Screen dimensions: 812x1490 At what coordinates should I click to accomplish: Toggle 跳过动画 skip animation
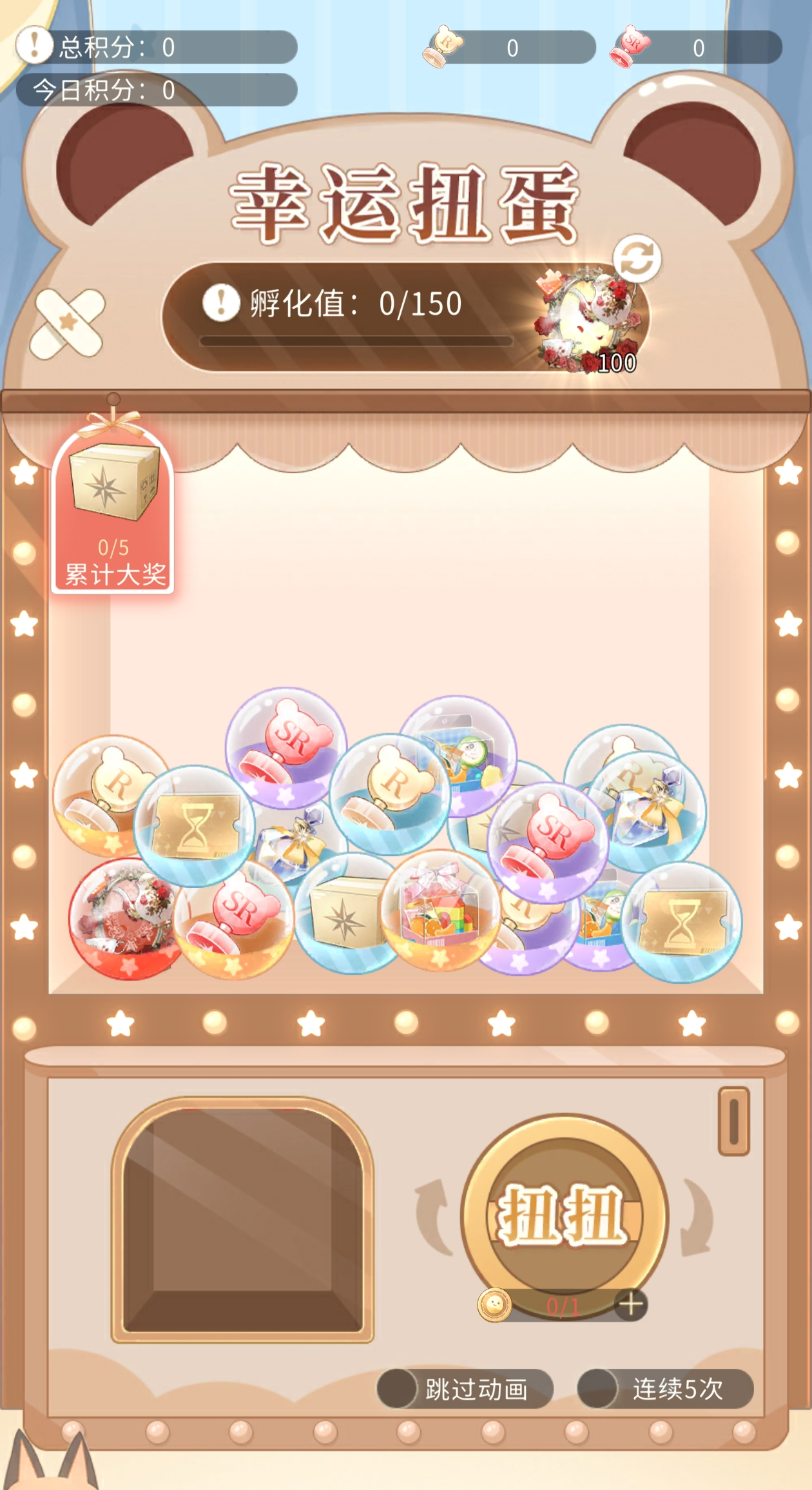[x=398, y=1388]
